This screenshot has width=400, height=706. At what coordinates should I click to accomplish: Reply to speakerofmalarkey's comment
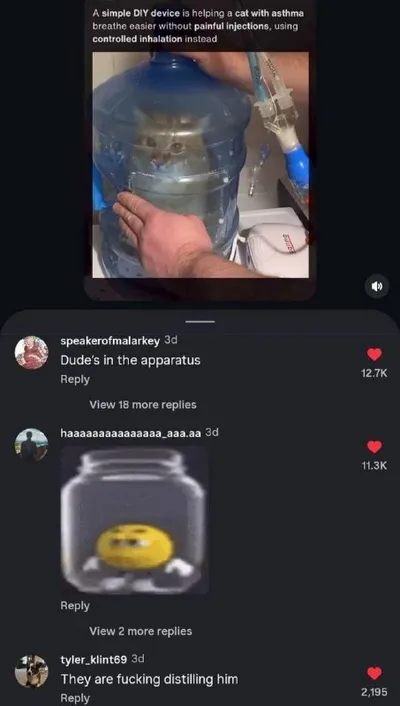pos(75,379)
